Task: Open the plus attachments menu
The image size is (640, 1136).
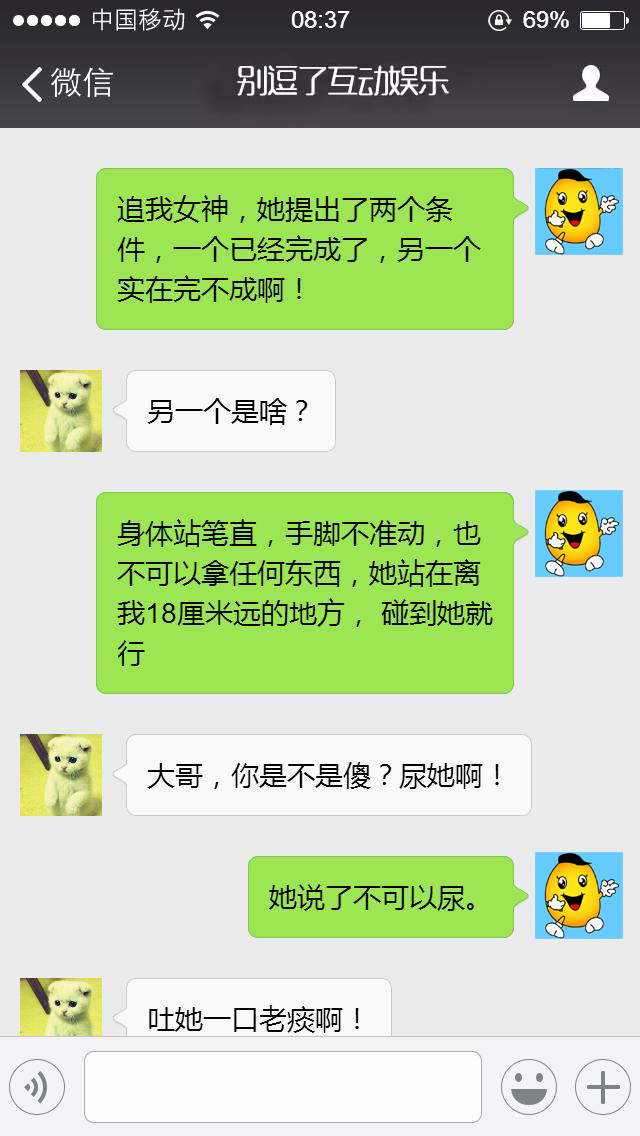Action: (602, 1087)
